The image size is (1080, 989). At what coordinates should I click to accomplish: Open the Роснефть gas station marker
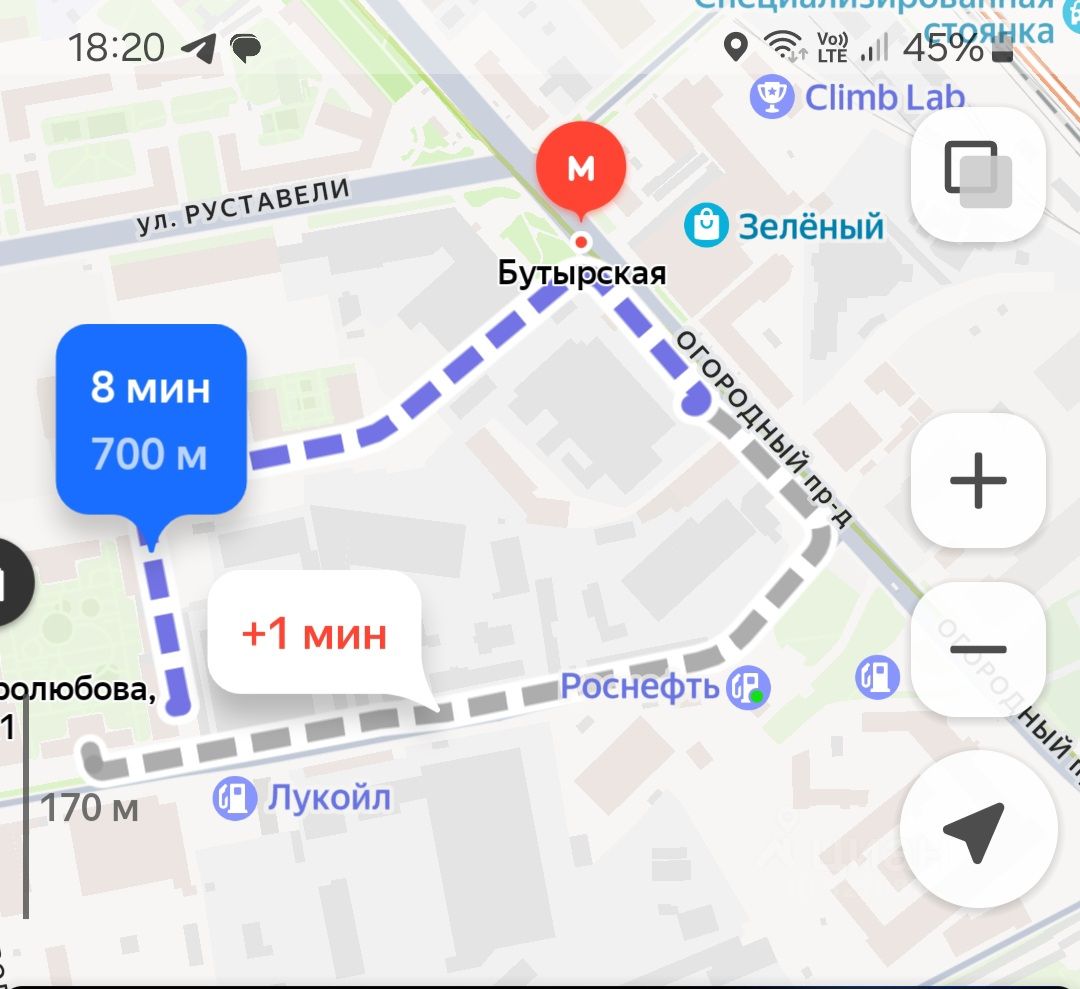(747, 689)
